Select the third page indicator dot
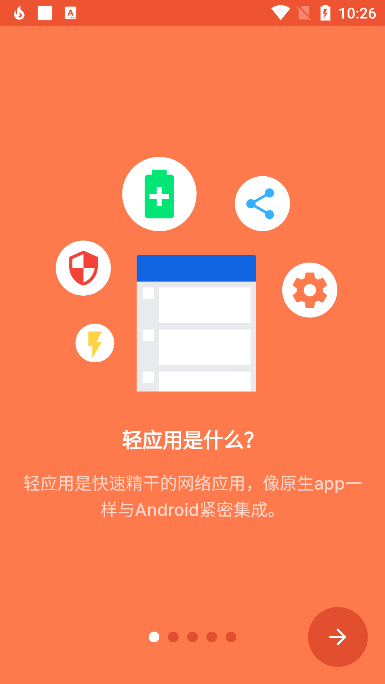Viewport: 385px width, 684px height. click(x=192, y=637)
